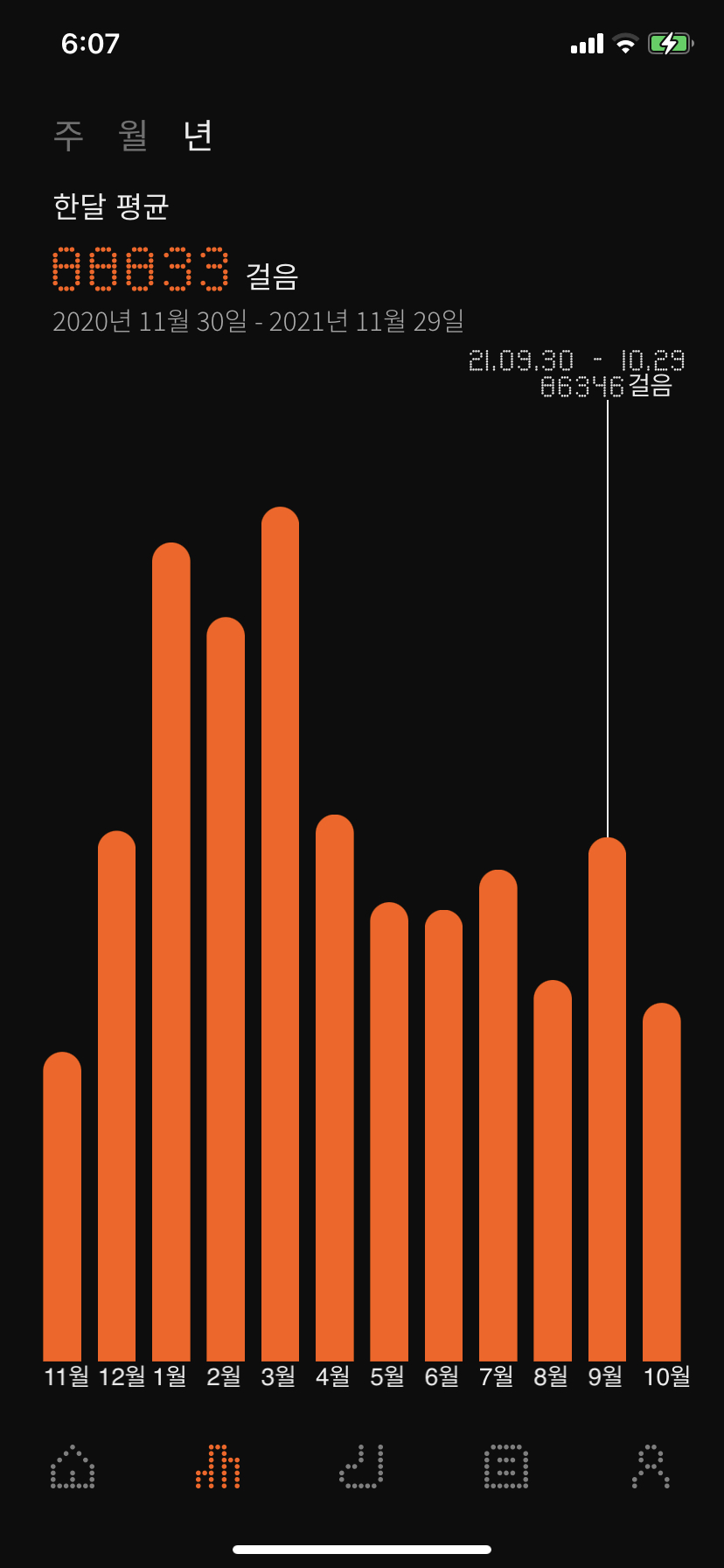Tap the highlighted 9월 bar
The width and height of the screenshot is (724, 1568).
(x=607, y=1098)
